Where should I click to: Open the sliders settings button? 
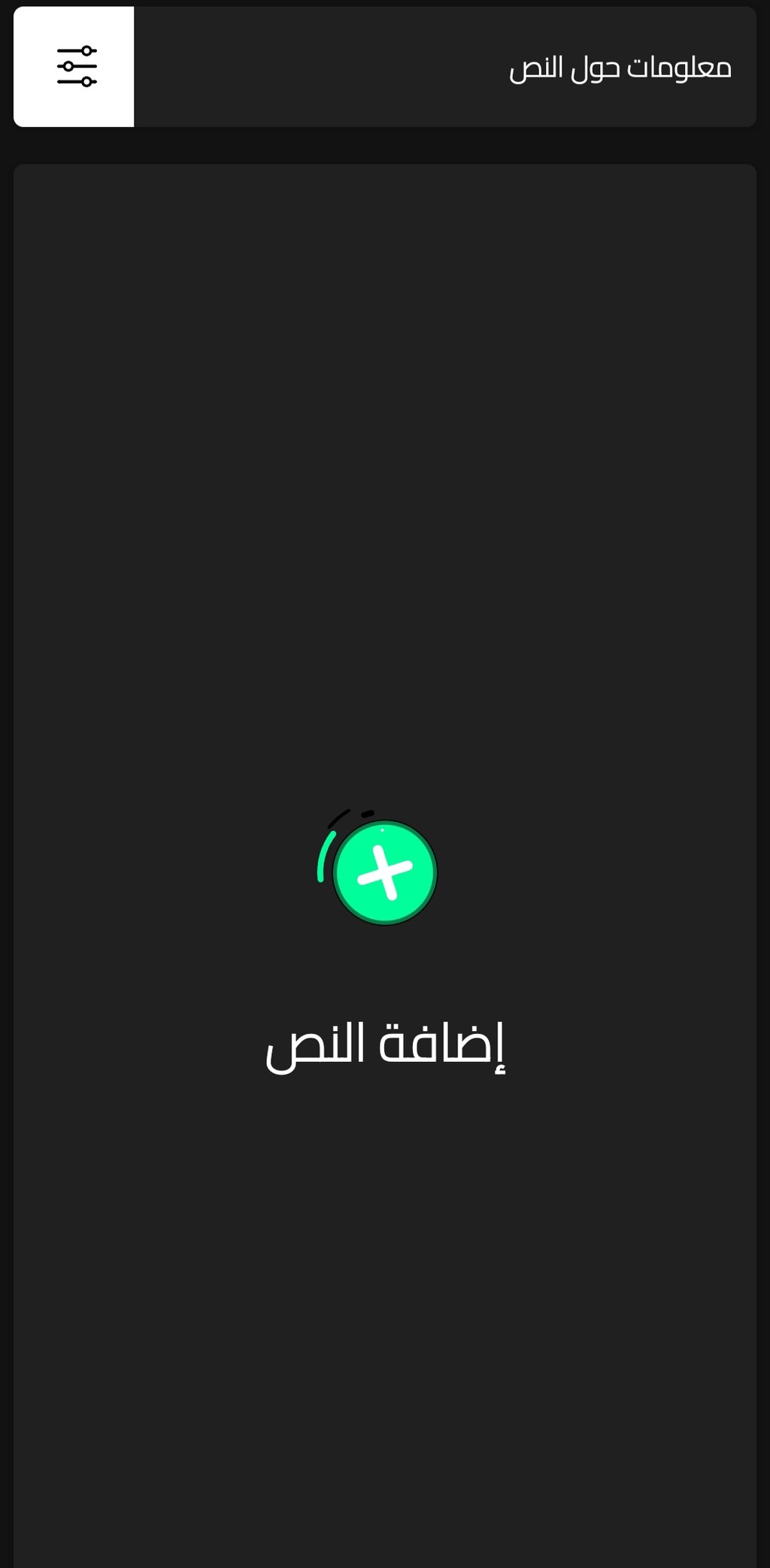click(x=74, y=67)
